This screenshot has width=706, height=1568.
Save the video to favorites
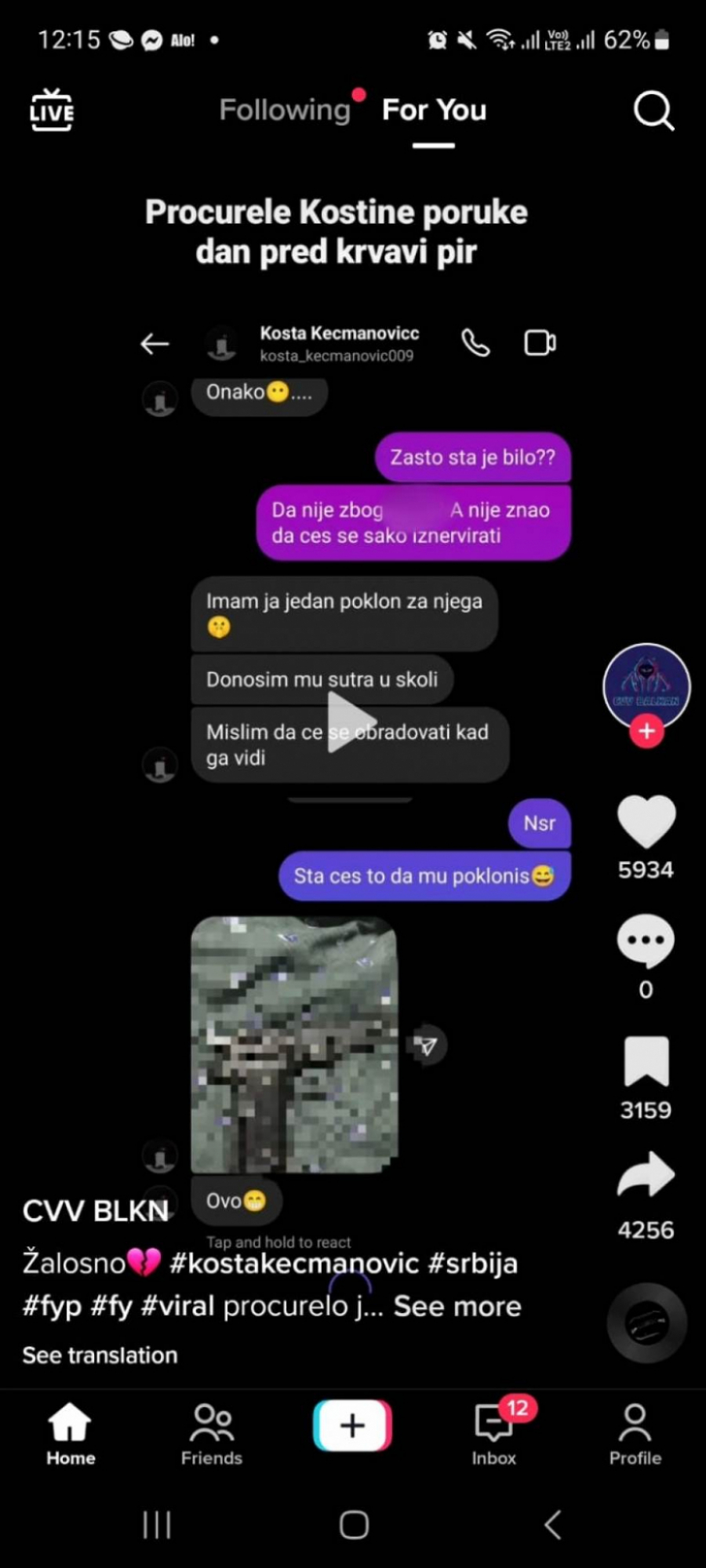coord(646,1061)
